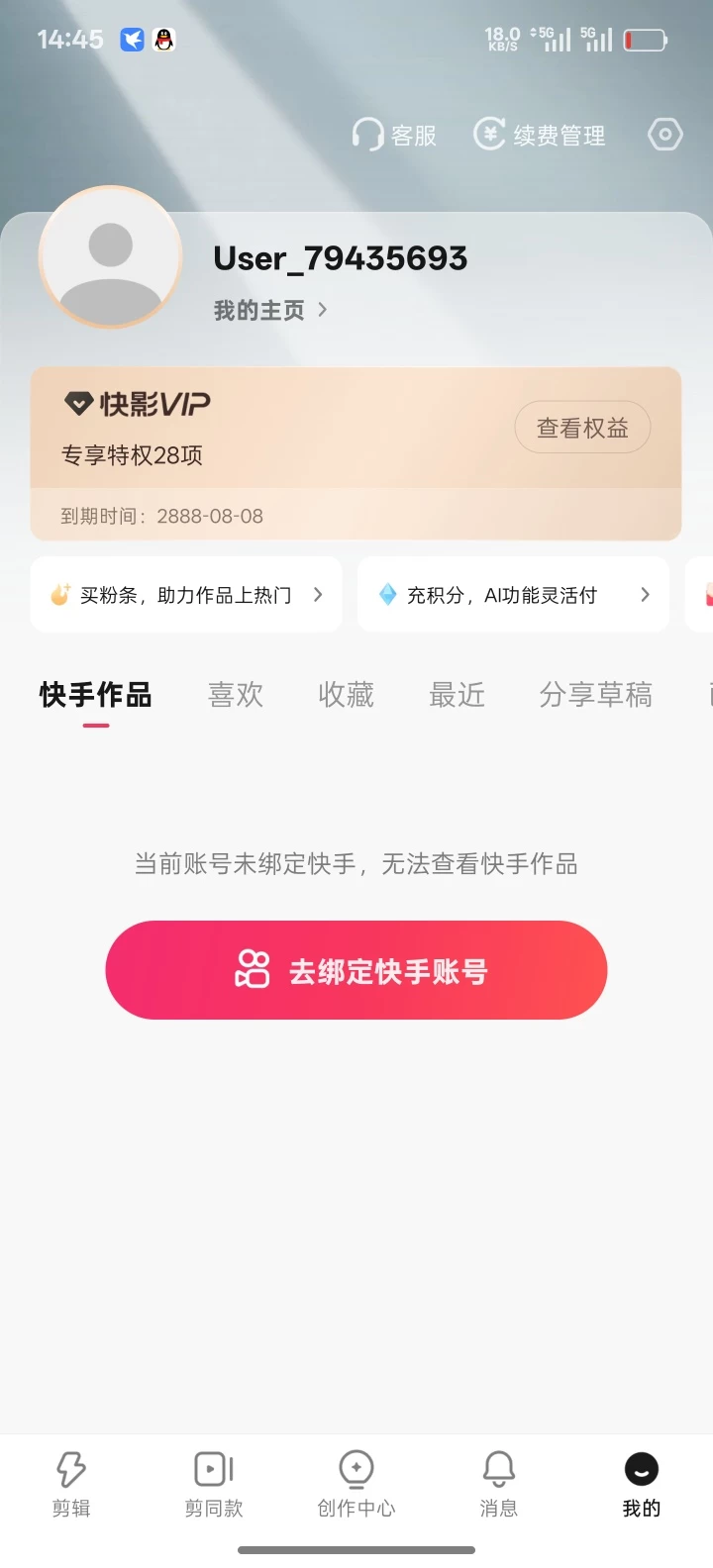The image size is (713, 1568).
Task: Go to the 剪辑 bottom tab
Action: coord(71,1484)
